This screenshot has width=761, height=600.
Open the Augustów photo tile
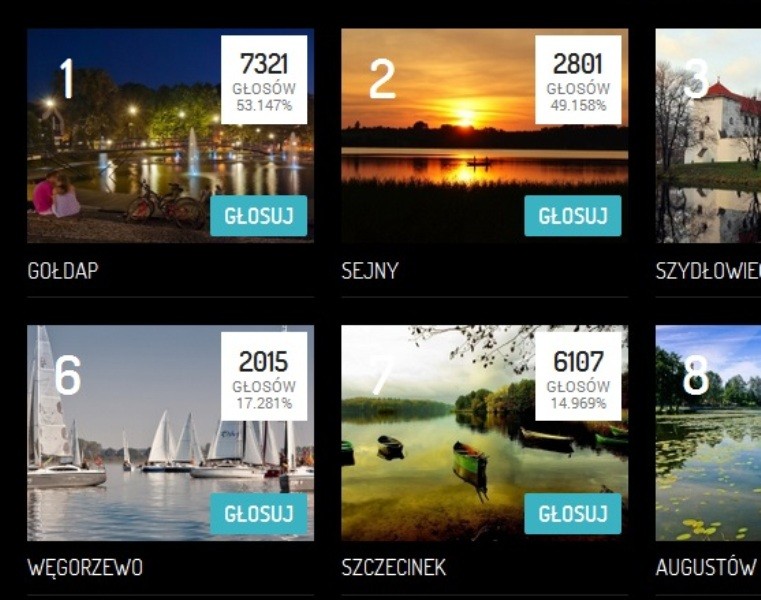pyautogui.click(x=708, y=434)
